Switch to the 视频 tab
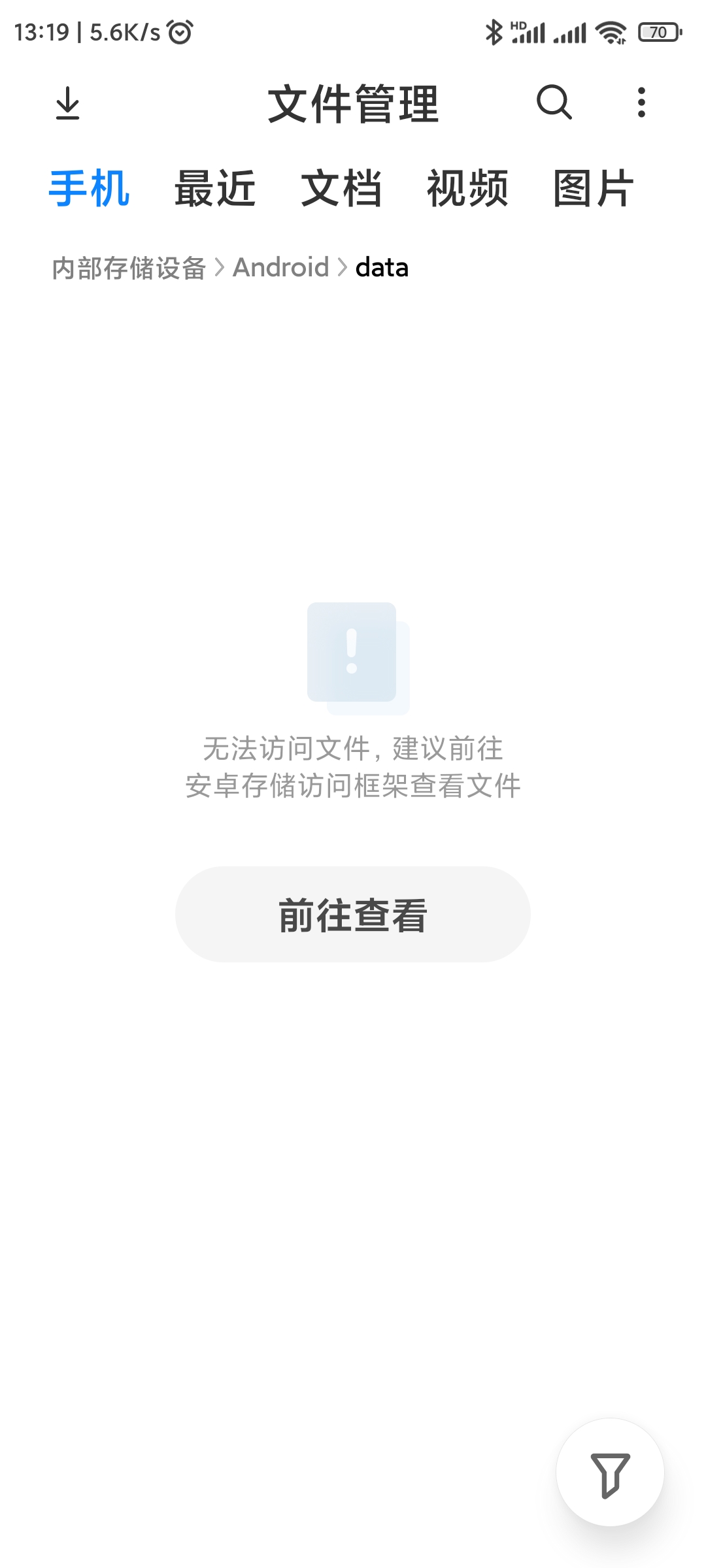Viewport: 706px width, 1568px height. pyautogui.click(x=467, y=189)
